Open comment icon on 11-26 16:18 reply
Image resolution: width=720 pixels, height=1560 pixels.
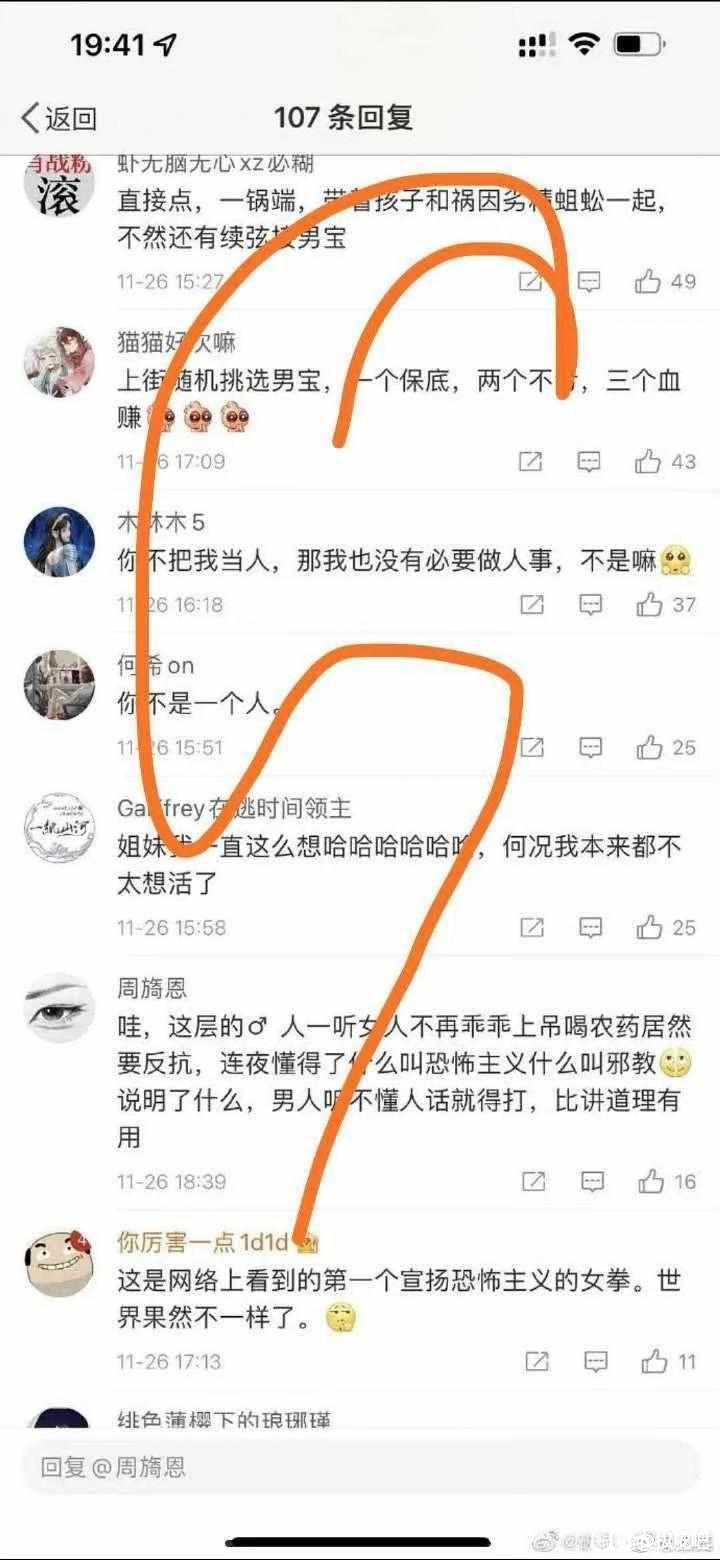591,604
